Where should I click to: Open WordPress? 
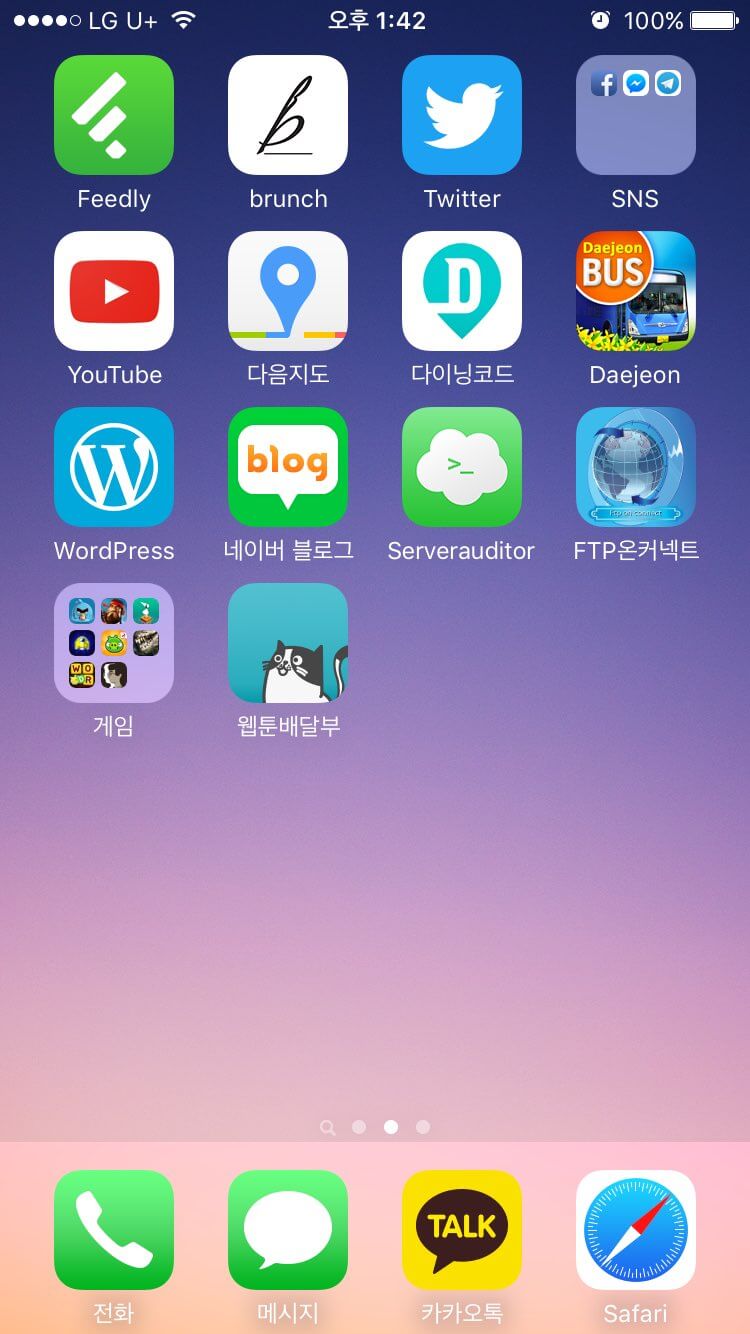(x=113, y=467)
